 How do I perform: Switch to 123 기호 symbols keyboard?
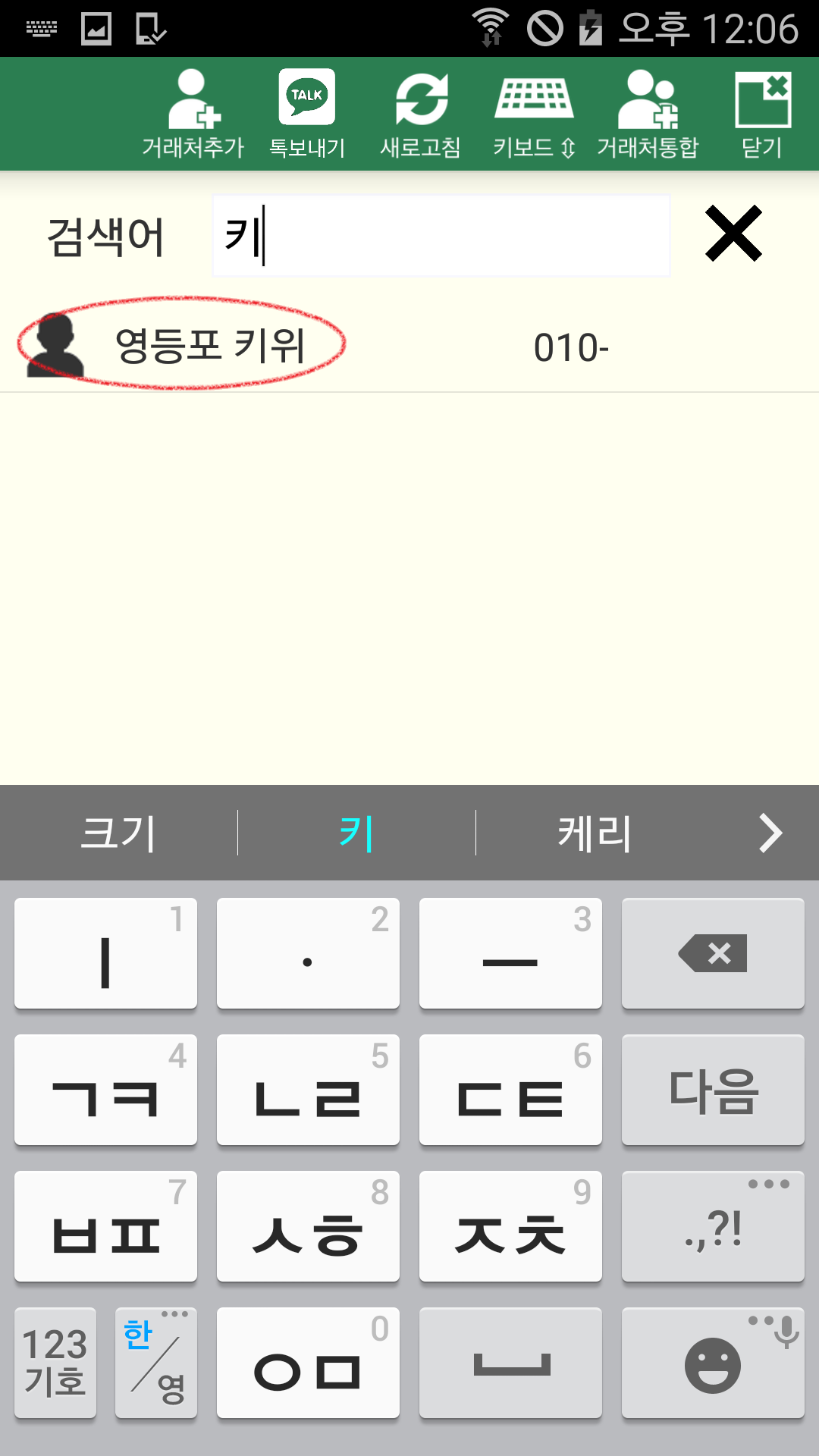coord(55,1363)
